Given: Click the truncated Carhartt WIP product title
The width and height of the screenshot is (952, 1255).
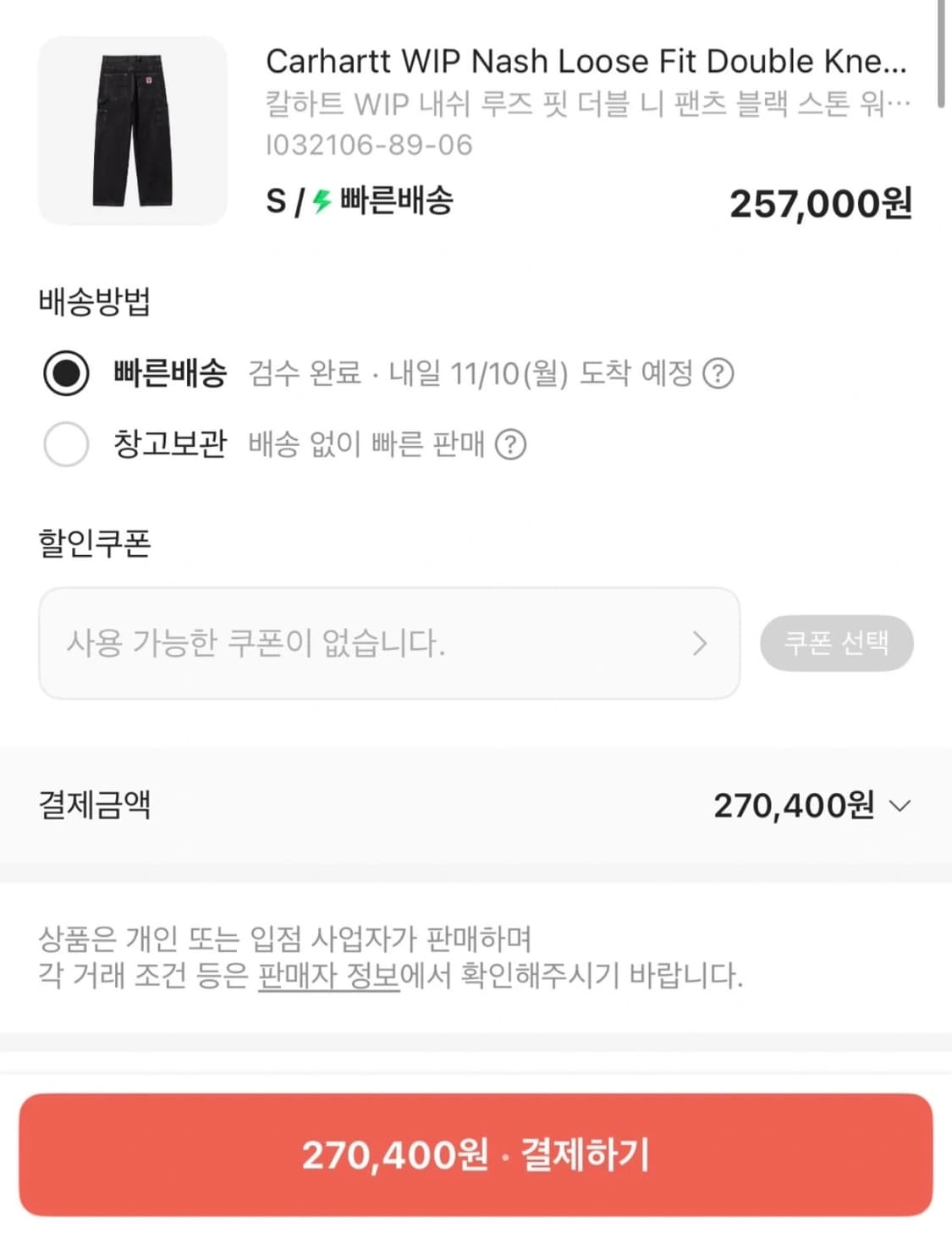Looking at the screenshot, I should click(586, 61).
